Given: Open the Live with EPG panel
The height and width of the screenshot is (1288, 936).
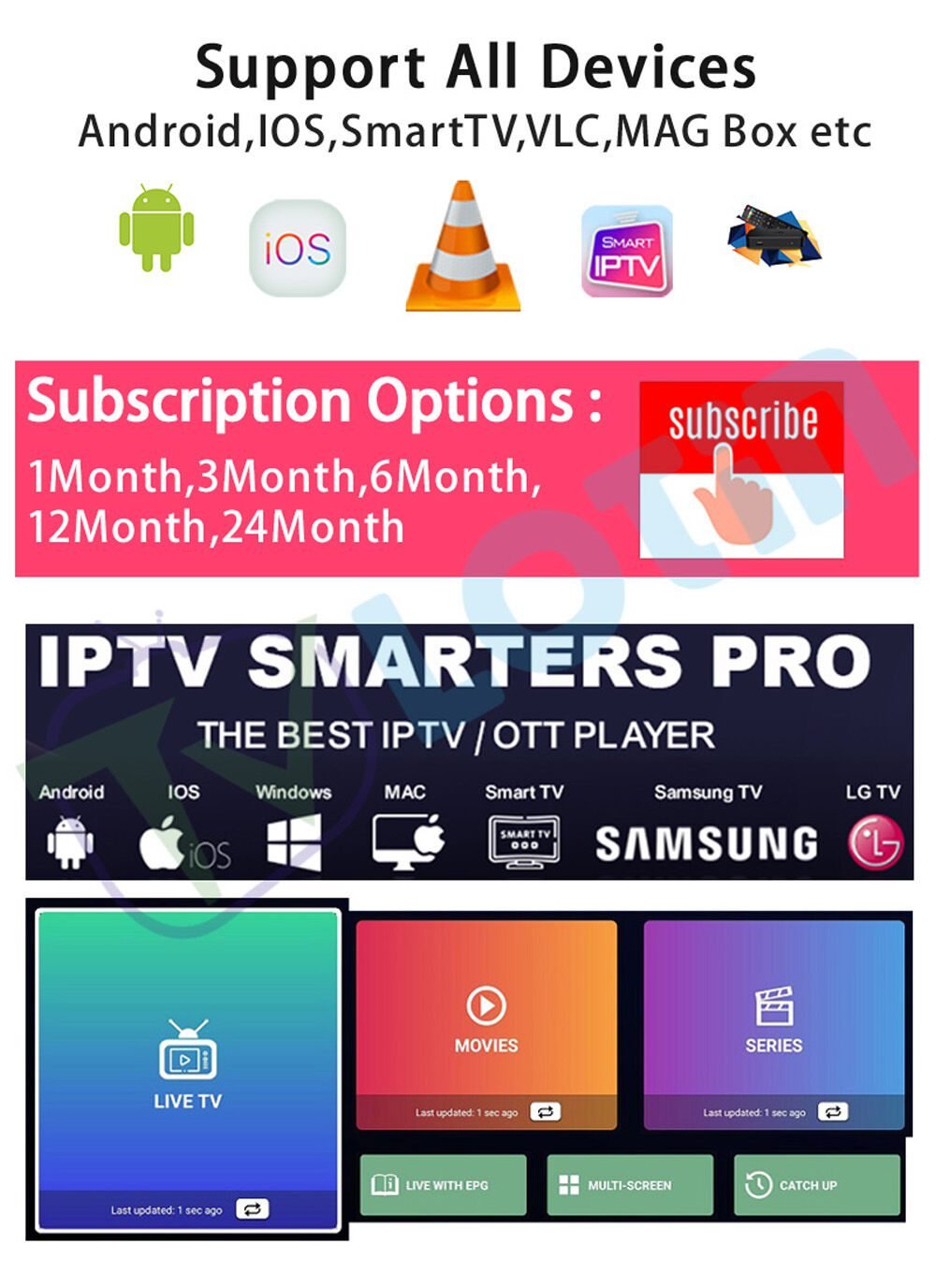Looking at the screenshot, I should pyautogui.click(x=442, y=1182).
